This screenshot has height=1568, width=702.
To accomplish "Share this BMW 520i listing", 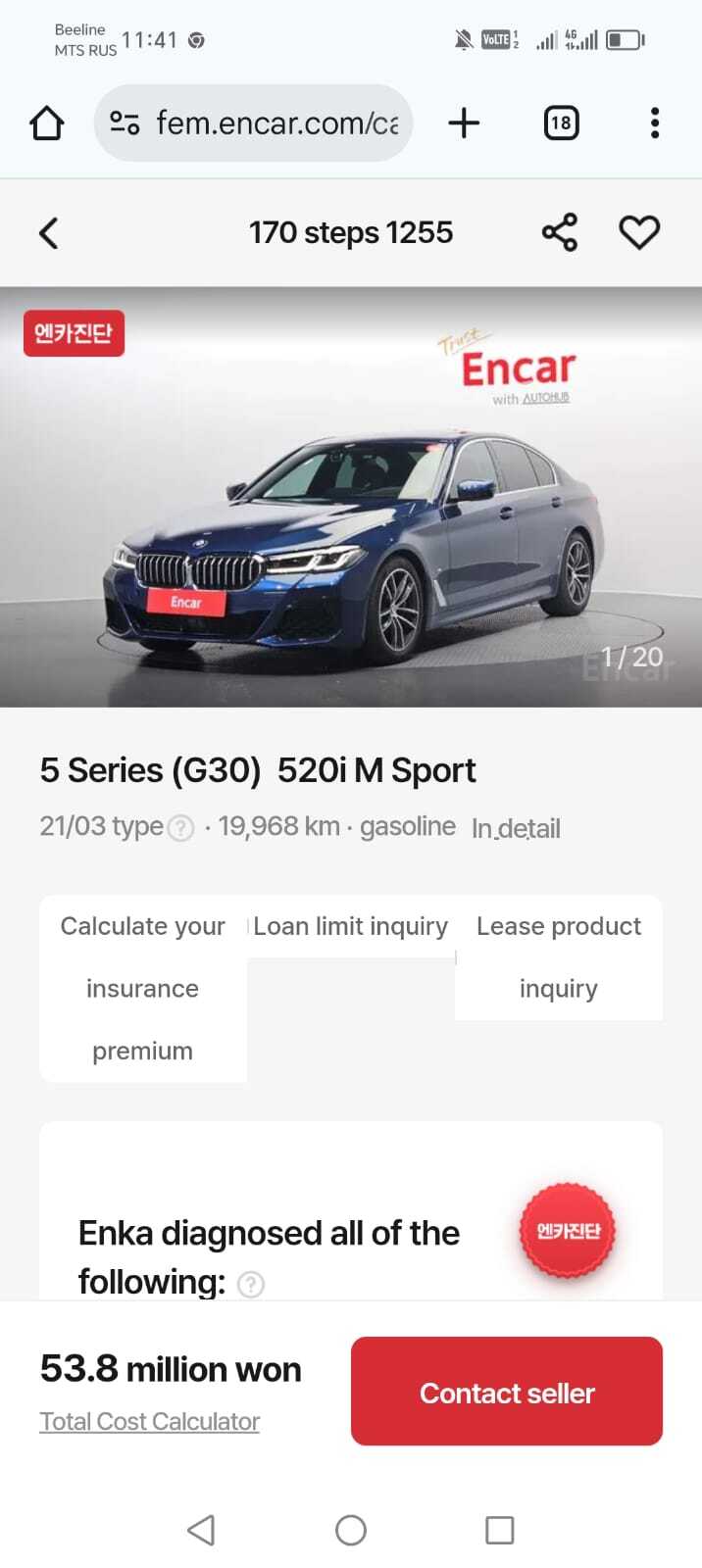I will [x=559, y=233].
